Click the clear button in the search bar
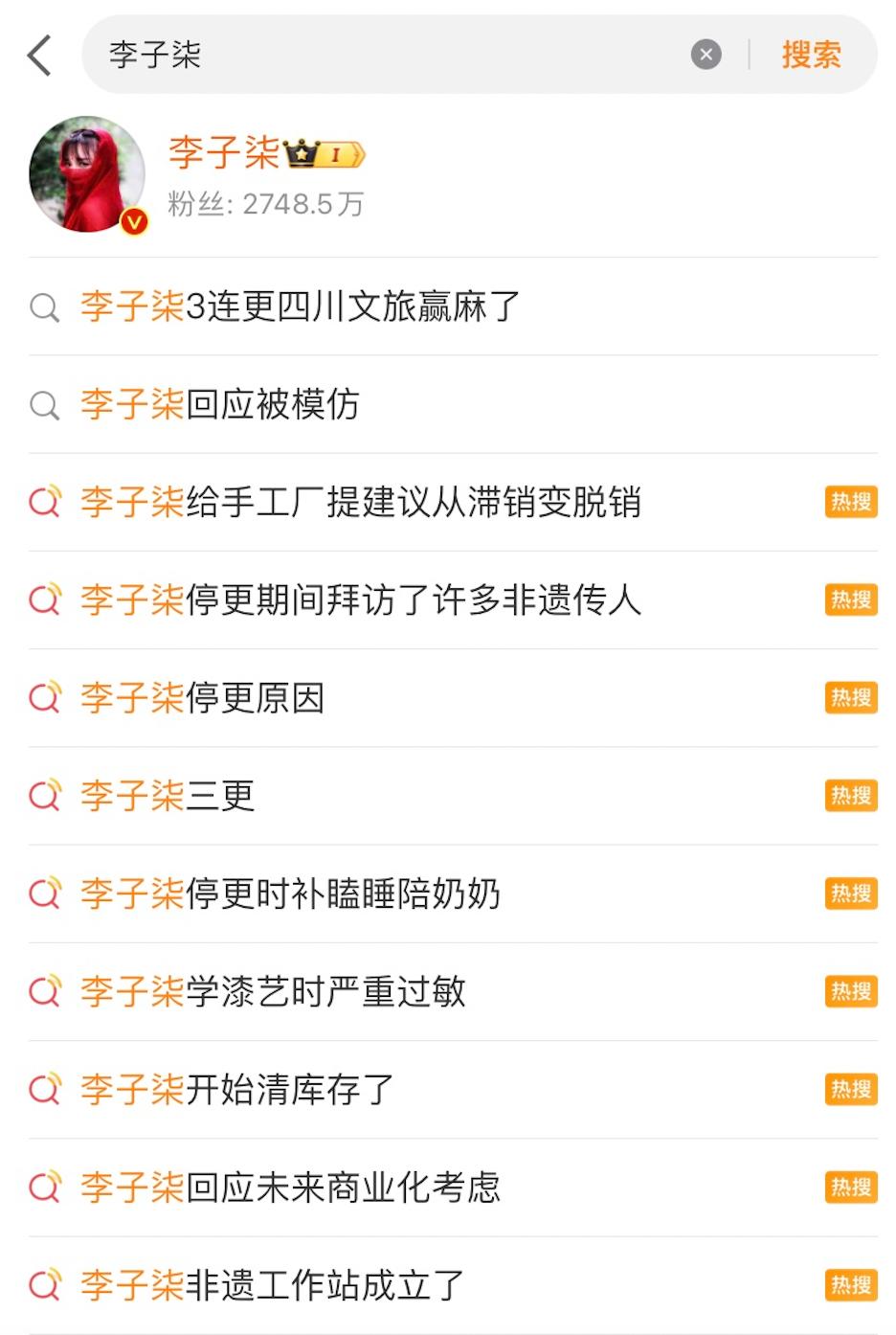This screenshot has width=896, height=1335. [706, 54]
